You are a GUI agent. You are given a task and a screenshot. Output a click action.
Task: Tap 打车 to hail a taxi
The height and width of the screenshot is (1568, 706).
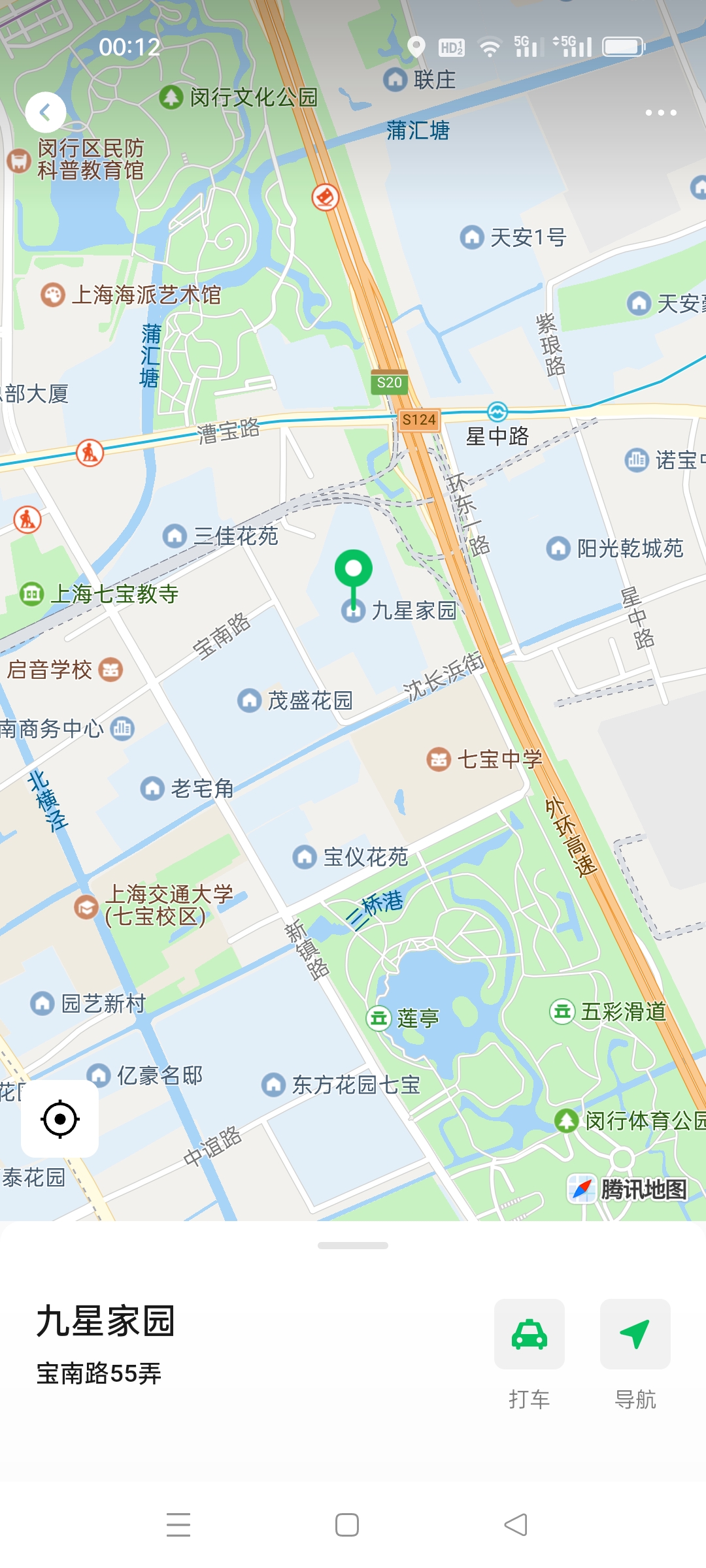coord(529,1335)
